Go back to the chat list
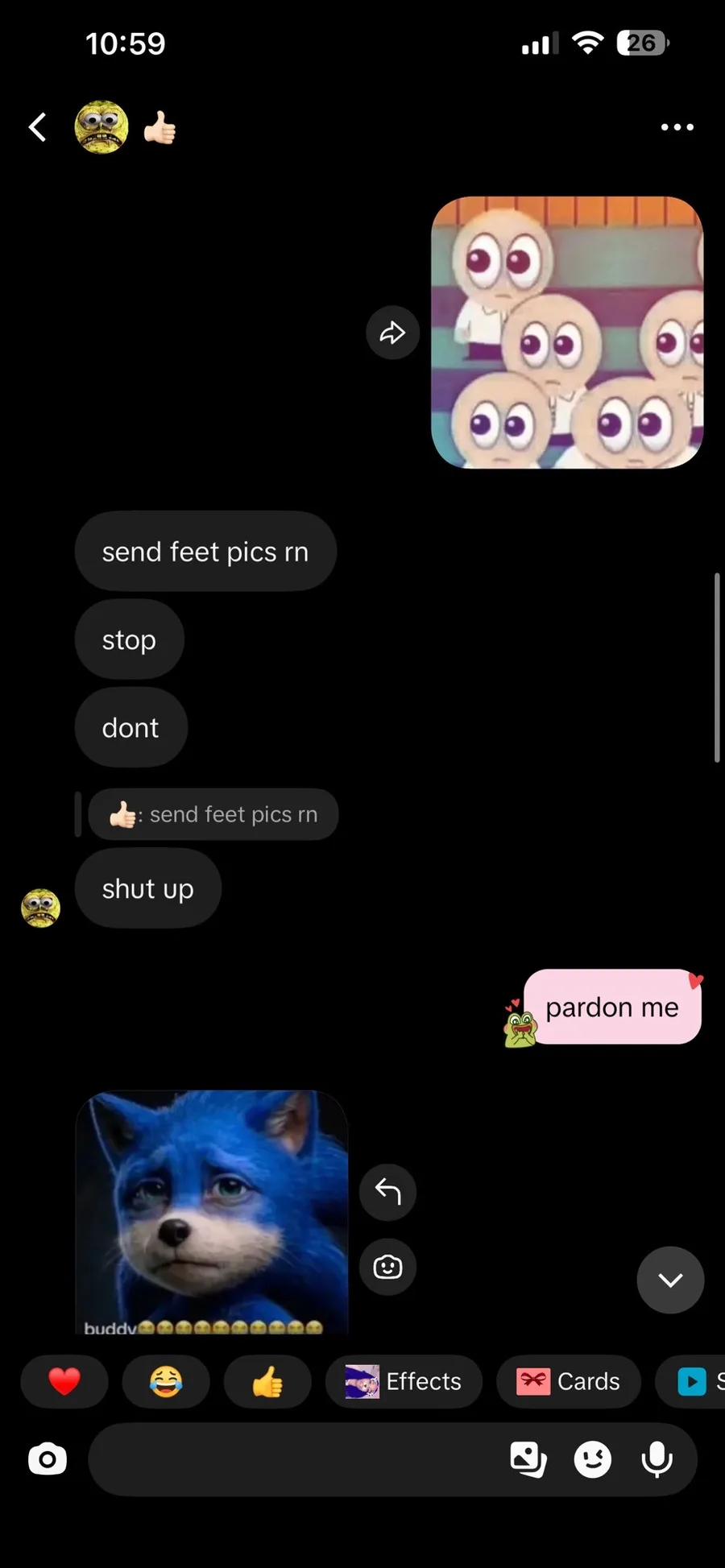 click(37, 127)
